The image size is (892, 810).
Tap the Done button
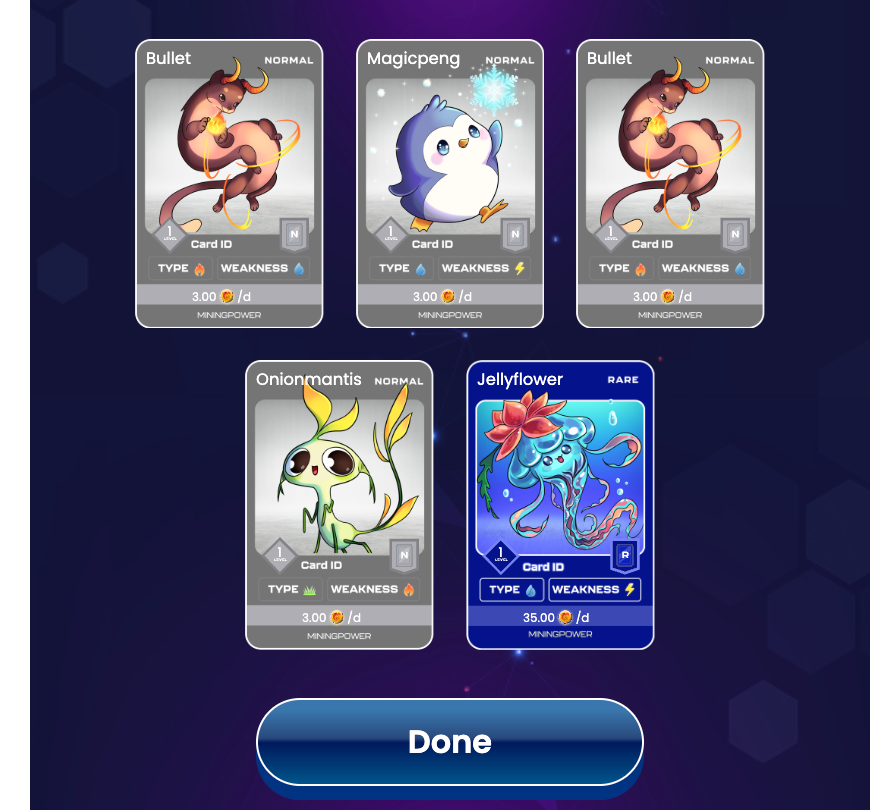[x=449, y=741]
